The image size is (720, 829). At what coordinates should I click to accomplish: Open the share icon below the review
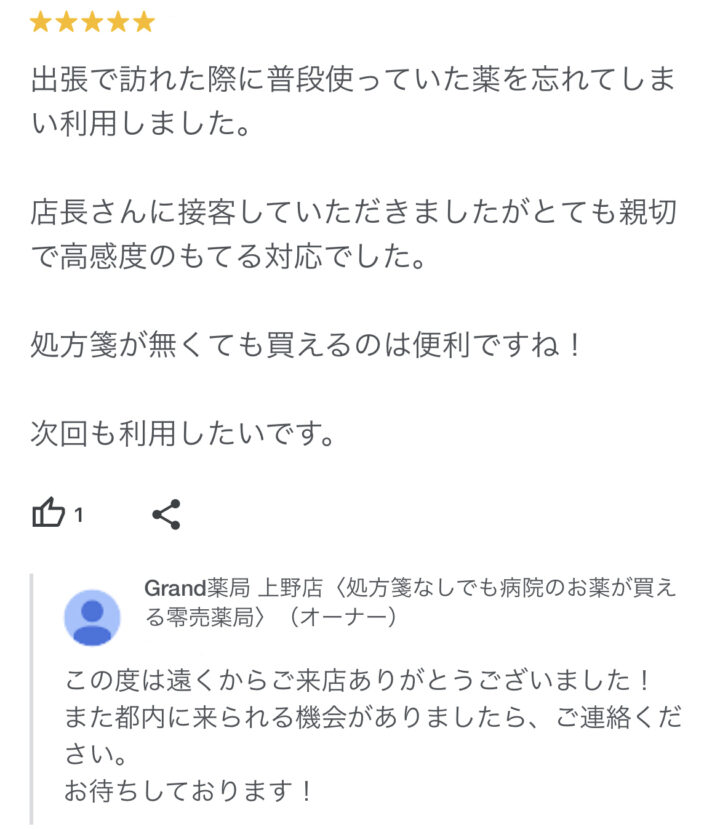pos(166,513)
